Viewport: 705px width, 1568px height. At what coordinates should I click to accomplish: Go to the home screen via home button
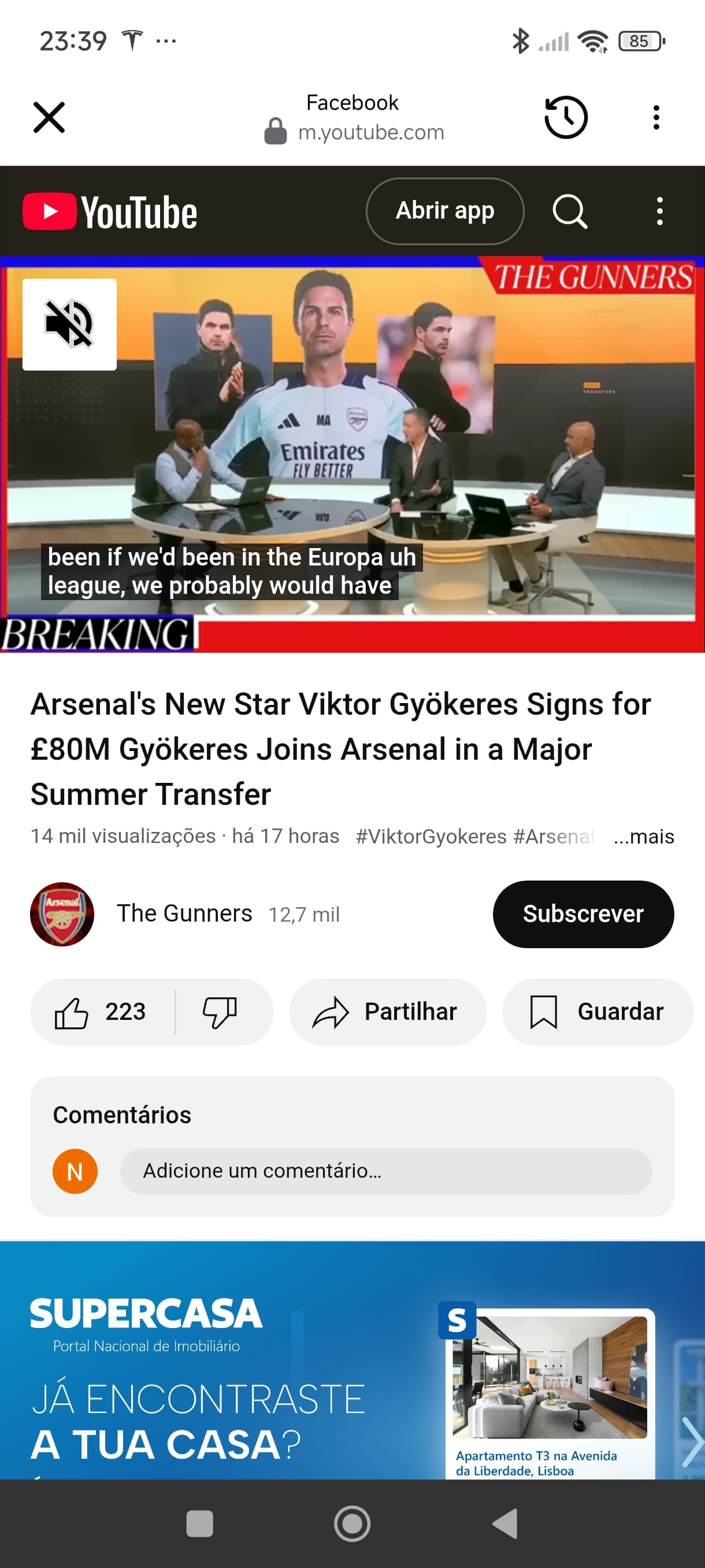(352, 1523)
